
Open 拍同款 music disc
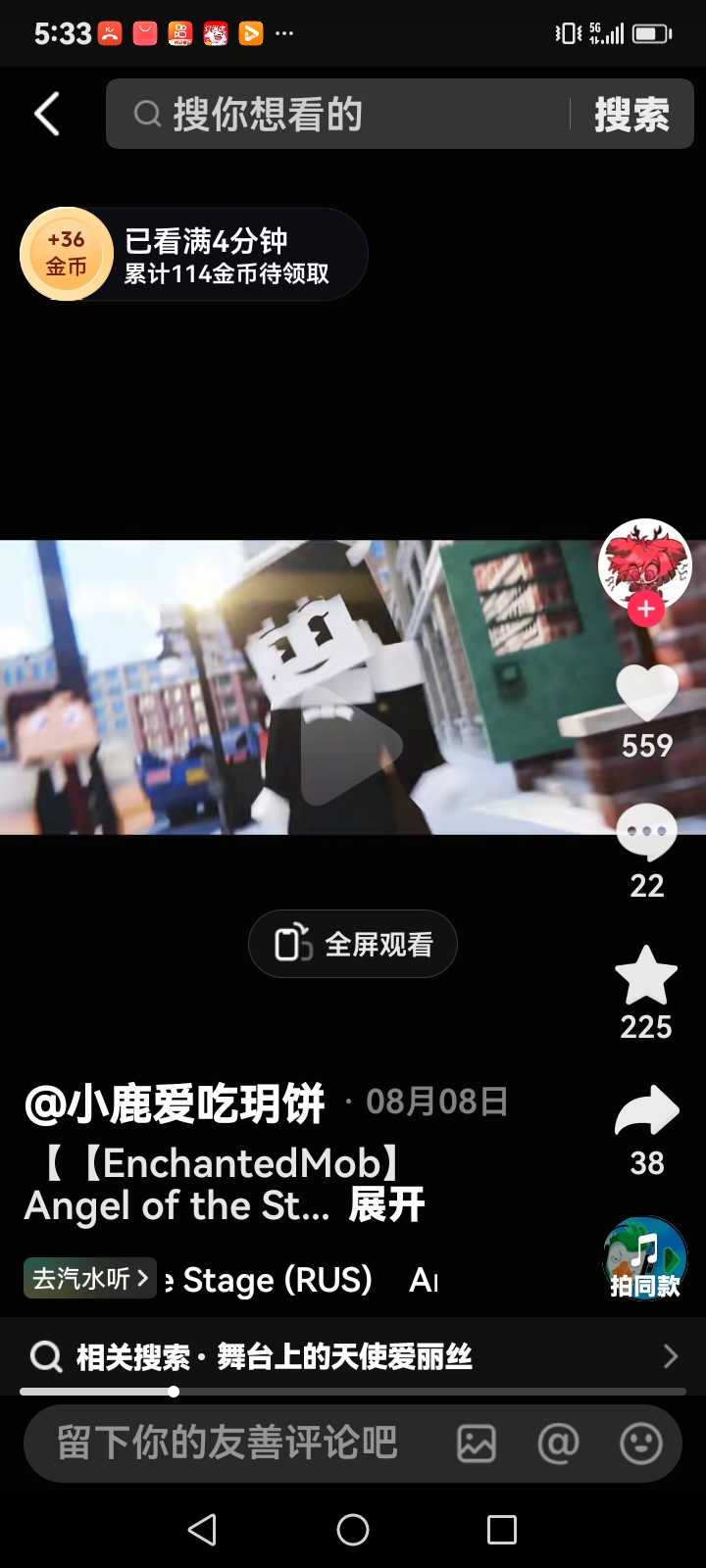click(x=645, y=1257)
